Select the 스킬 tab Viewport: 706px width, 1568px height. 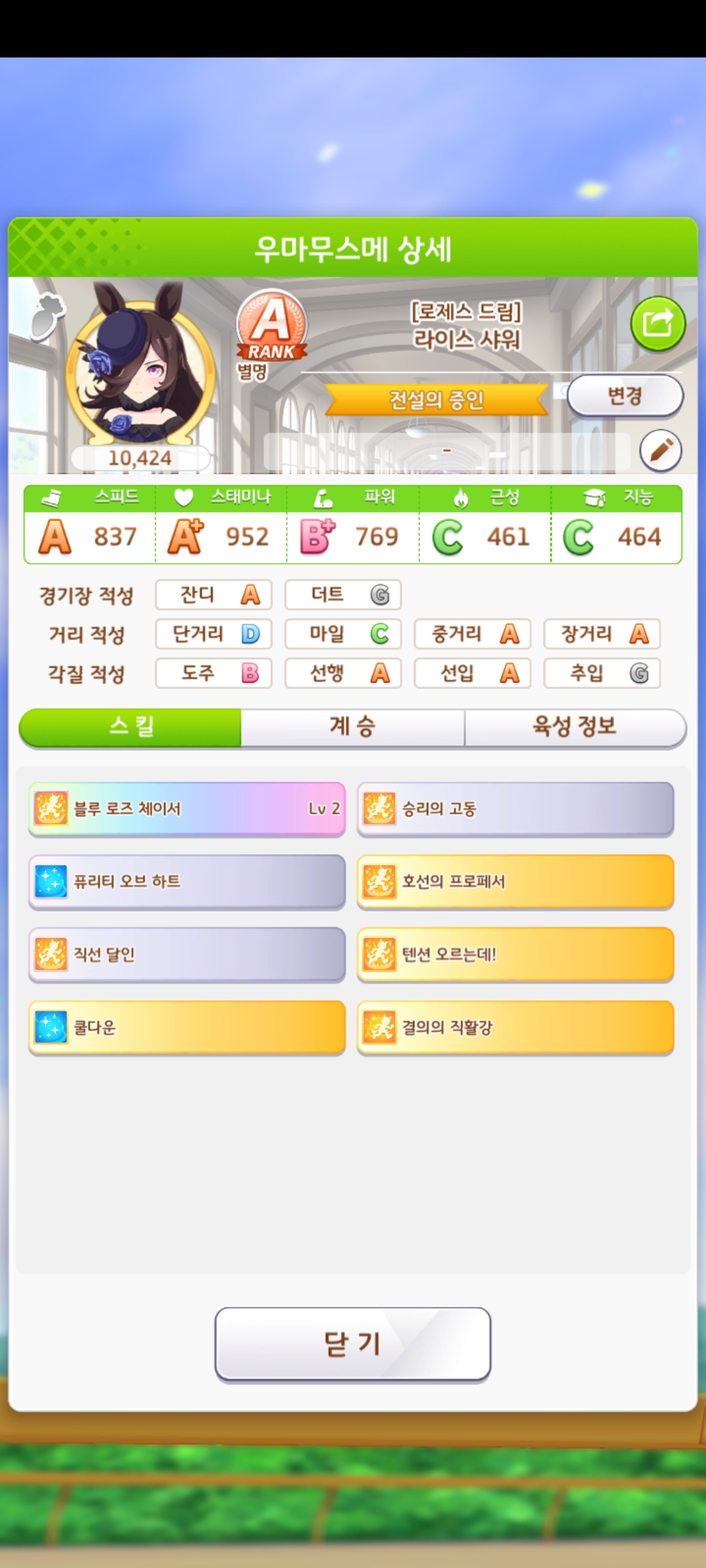131,727
